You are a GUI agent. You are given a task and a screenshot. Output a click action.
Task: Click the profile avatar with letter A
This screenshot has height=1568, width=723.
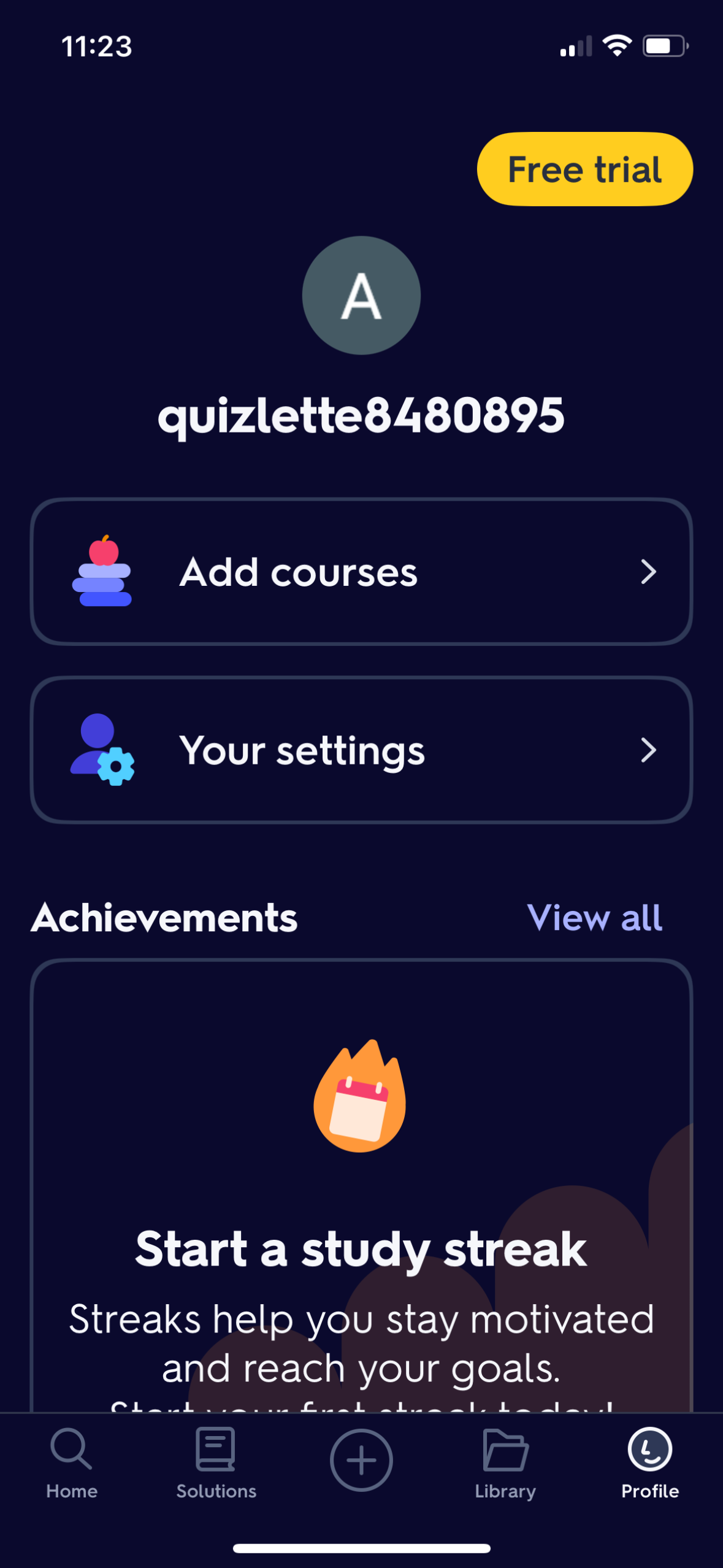tap(361, 296)
